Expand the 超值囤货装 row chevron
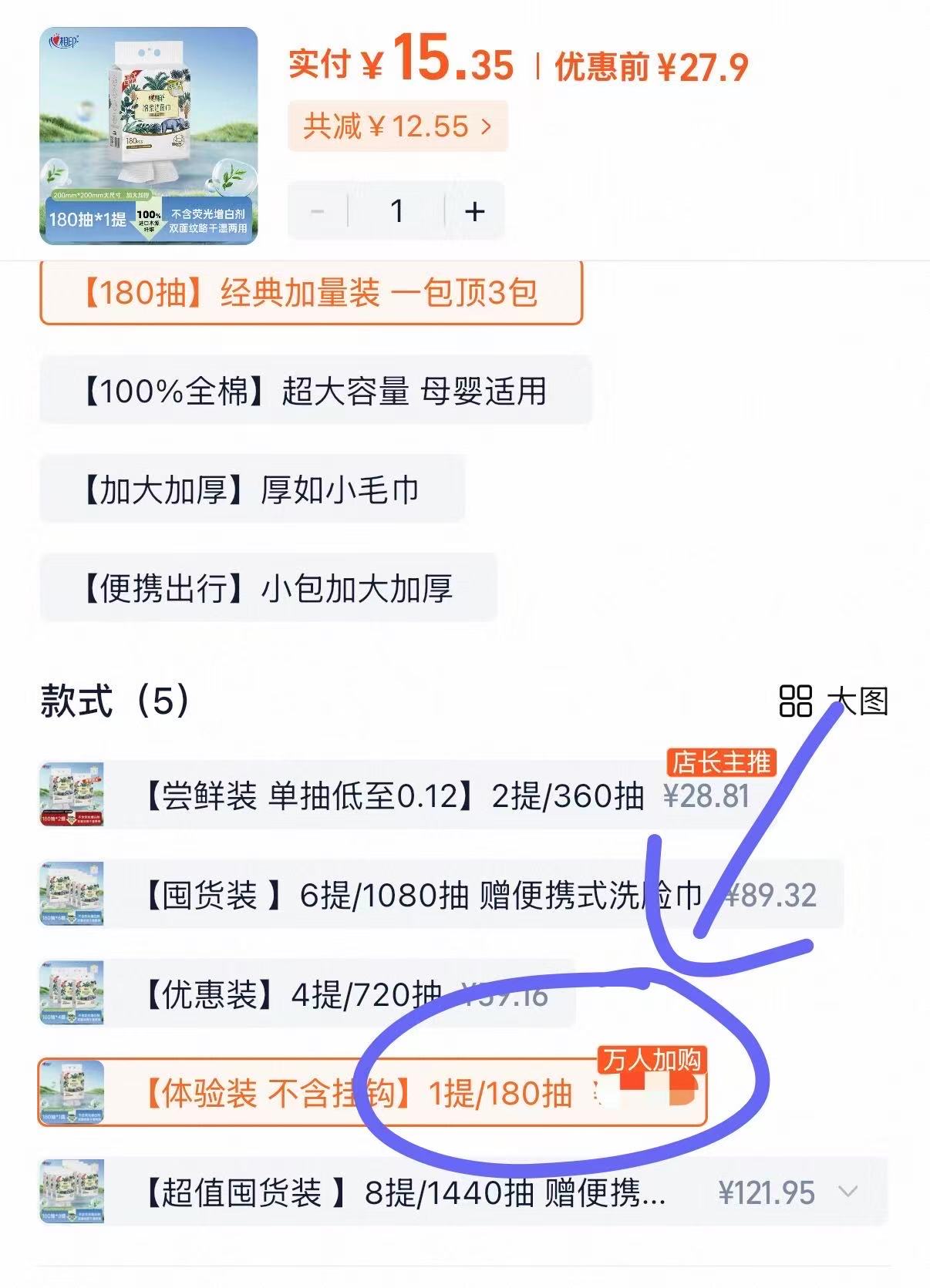 pos(848,1192)
